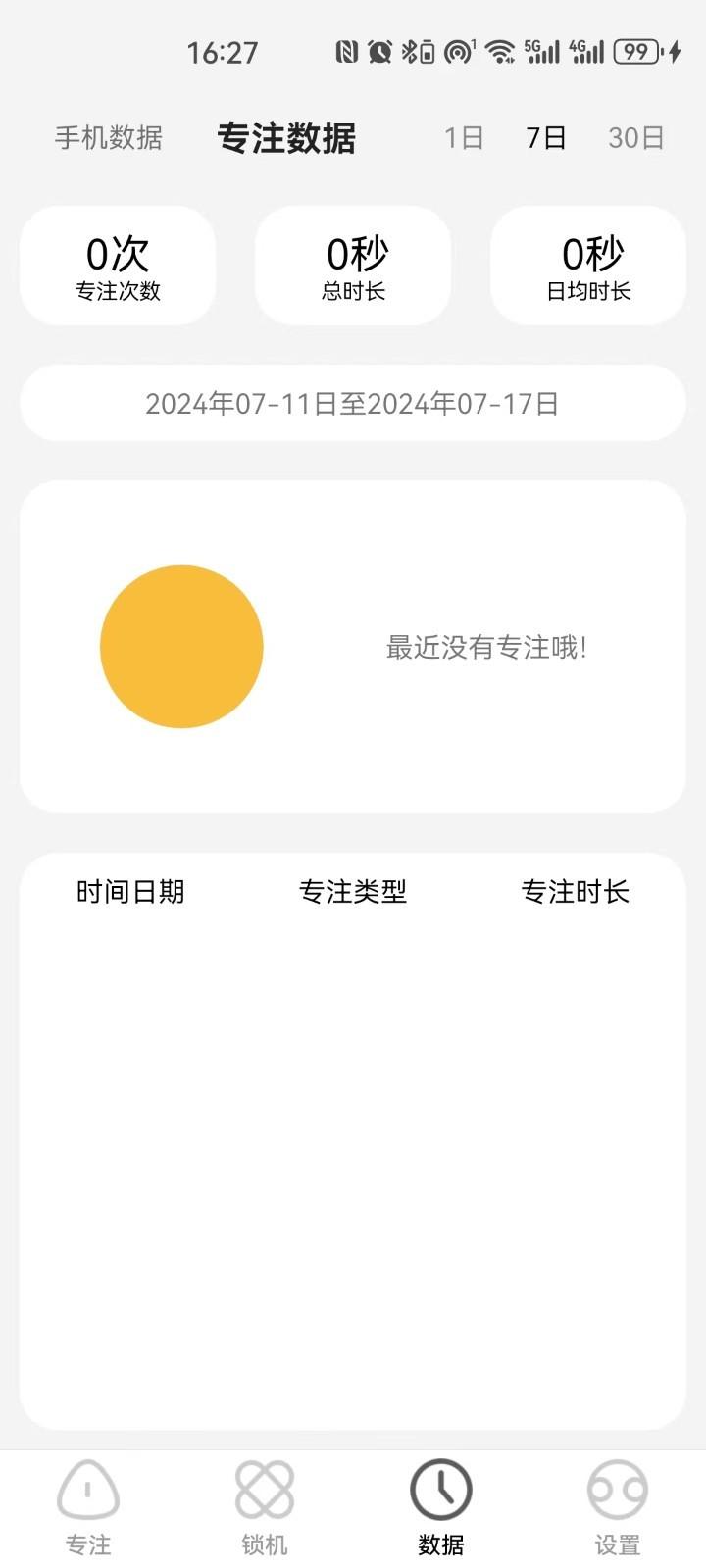The height and width of the screenshot is (1568, 706).
Task: Open the 专注时长 column header
Action: pos(577,892)
